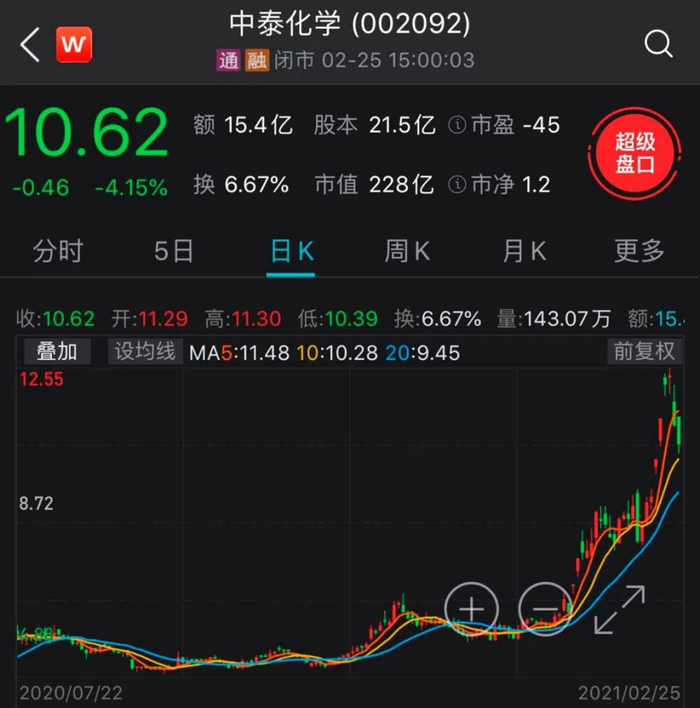Open the 前复权 adjustment selector

point(645,351)
